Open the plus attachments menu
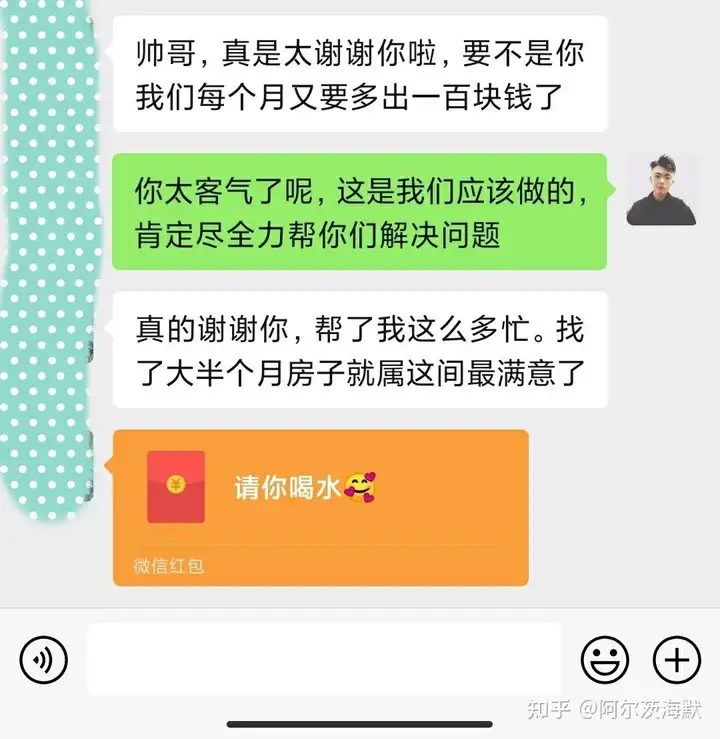This screenshot has height=739, width=720. 676,660
